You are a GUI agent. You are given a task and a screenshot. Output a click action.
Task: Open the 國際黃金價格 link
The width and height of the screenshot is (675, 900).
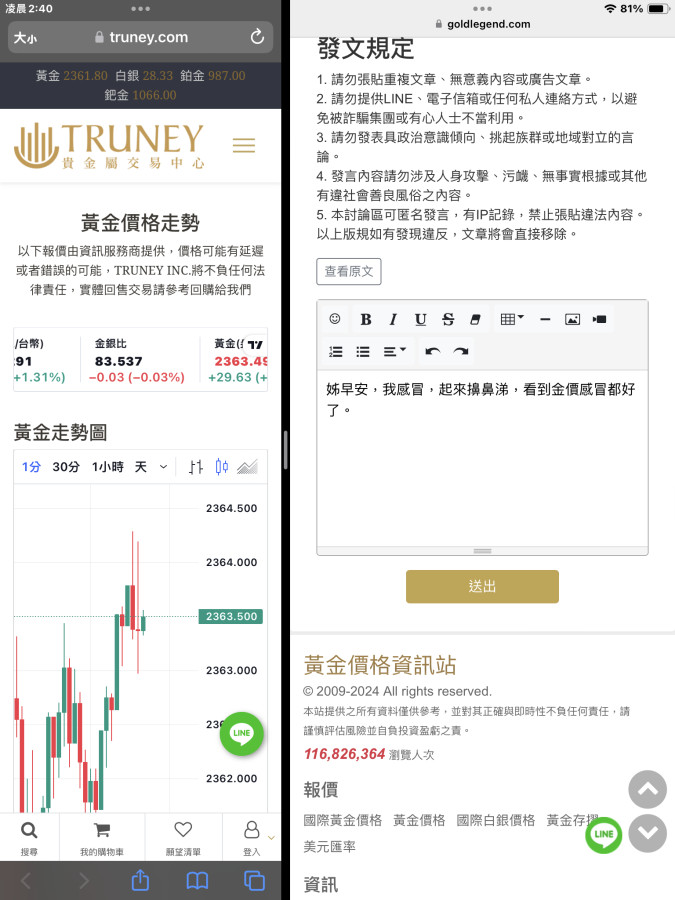343,820
